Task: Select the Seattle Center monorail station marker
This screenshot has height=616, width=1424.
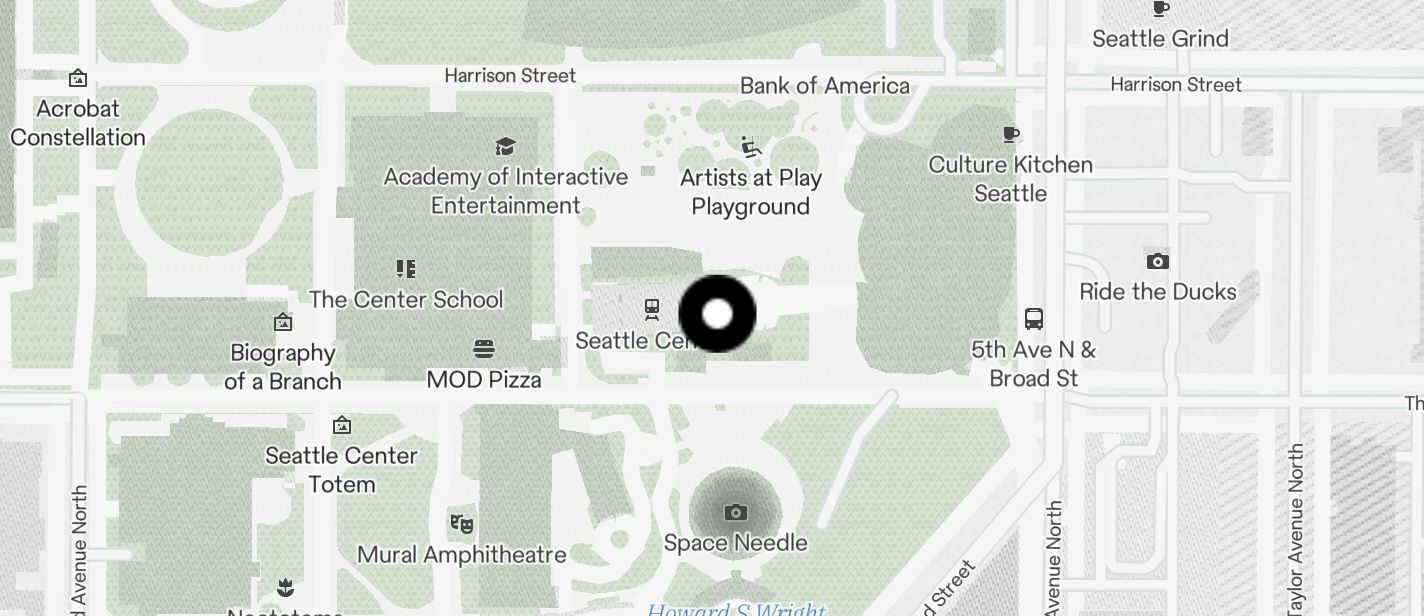Action: pos(652,309)
